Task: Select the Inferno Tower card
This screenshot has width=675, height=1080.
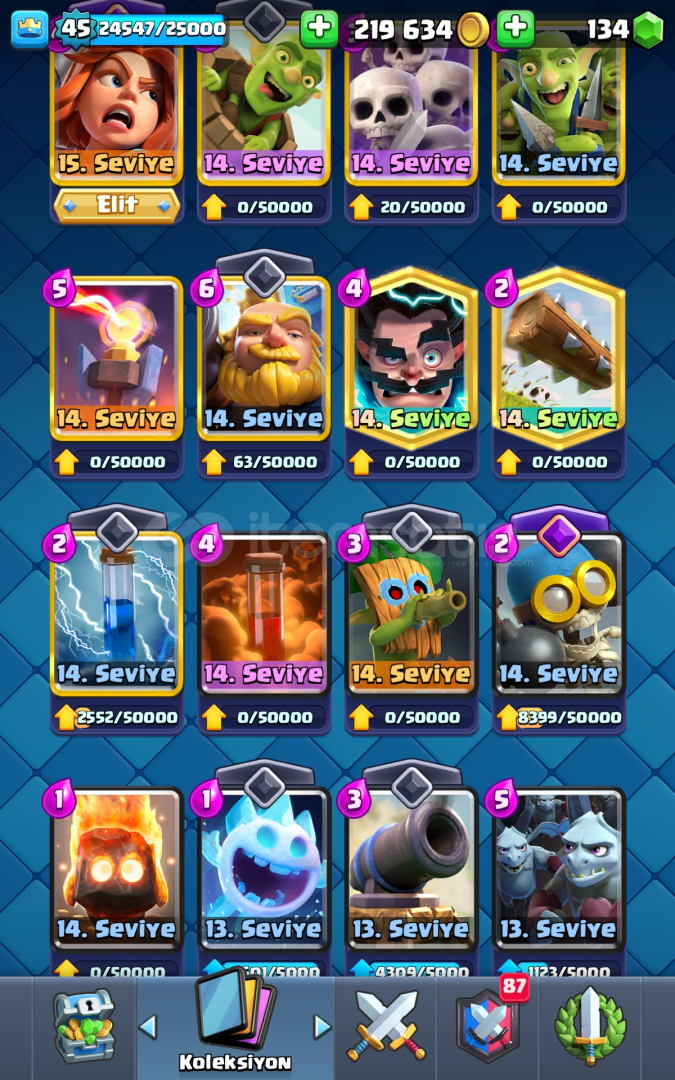Action: (x=117, y=358)
